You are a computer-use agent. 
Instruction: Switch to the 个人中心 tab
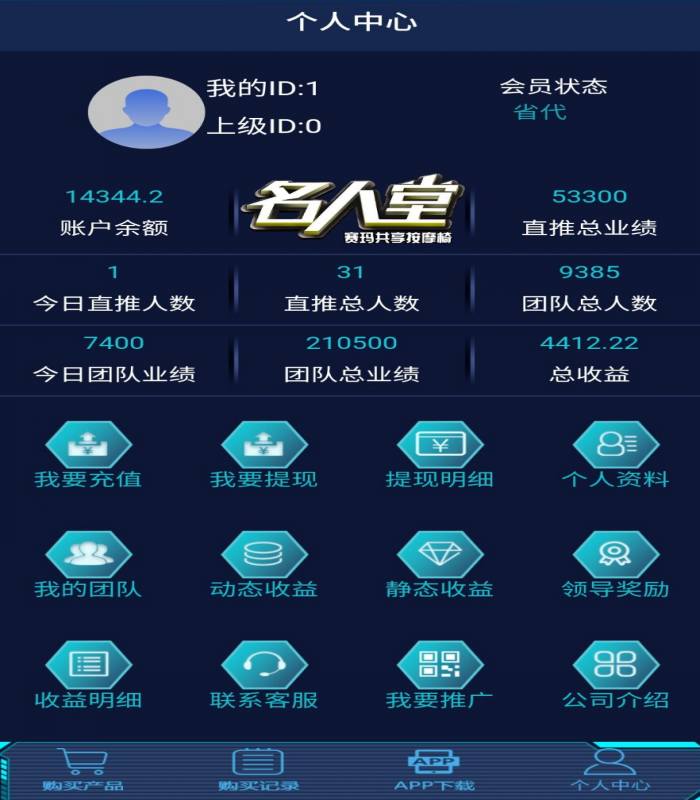[x=610, y=770]
